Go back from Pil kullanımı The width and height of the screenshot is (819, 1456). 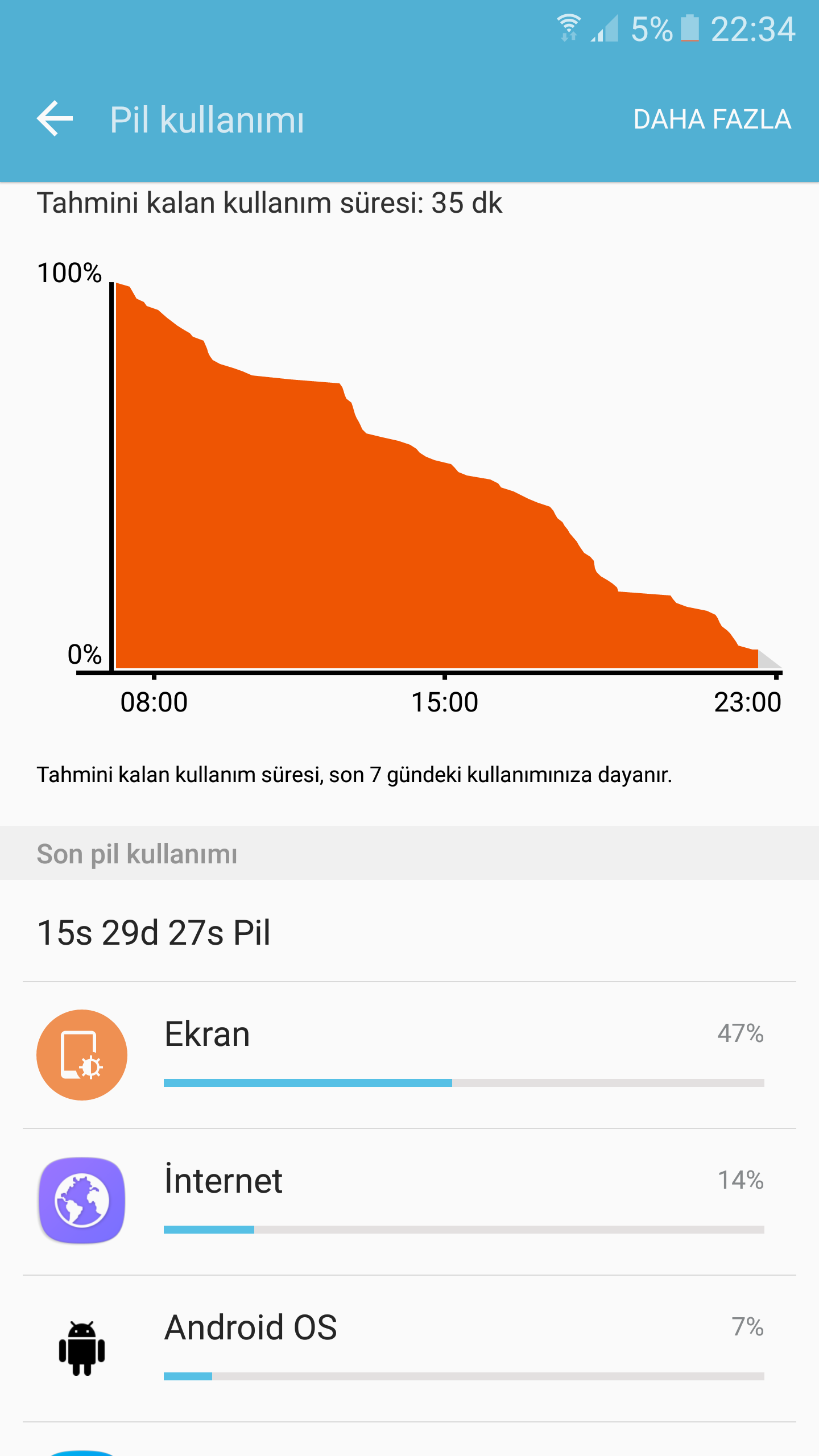point(55,119)
